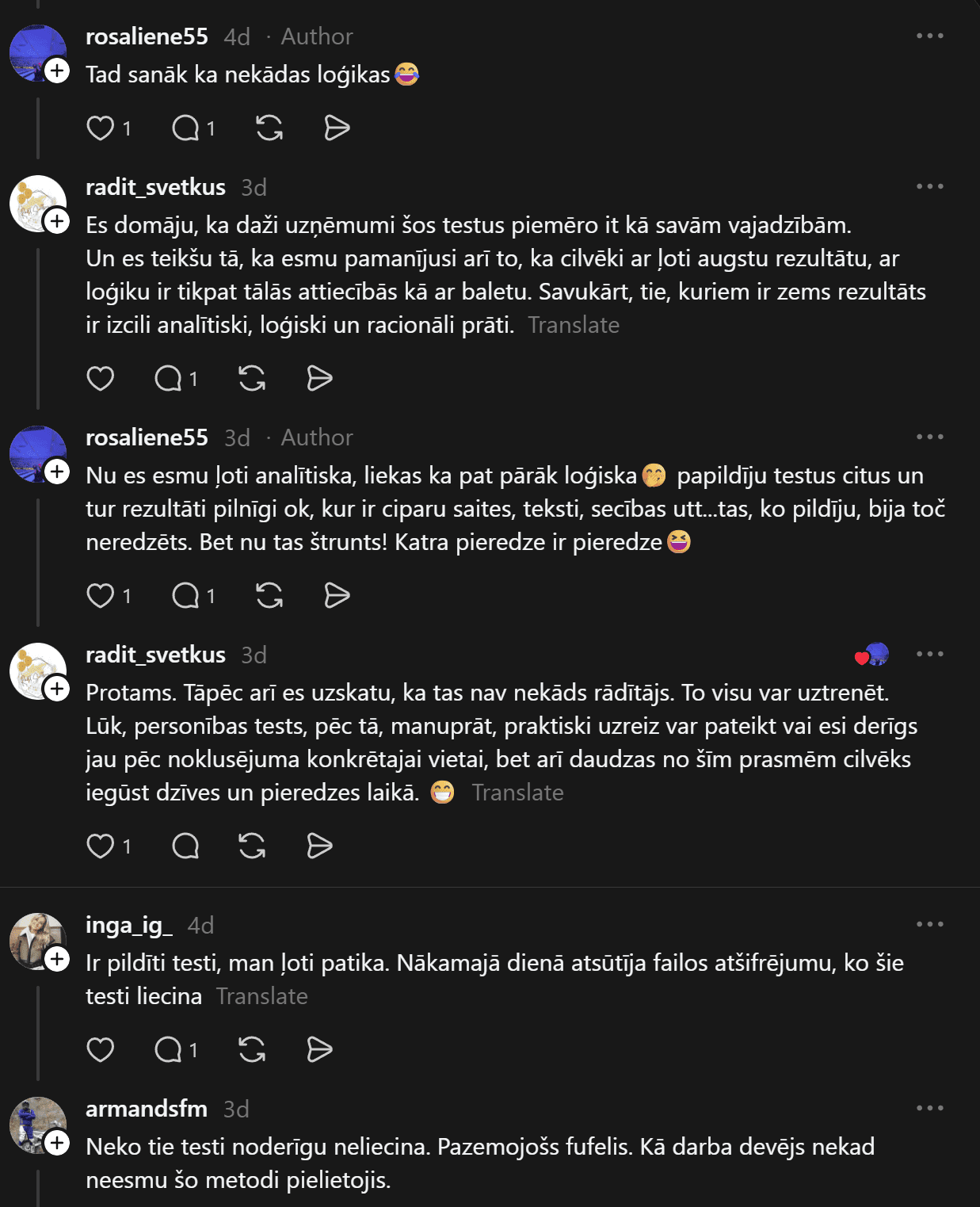This screenshot has height=1207, width=980.
Task: Like rosaliene55's comment about nekādas loģikas
Action: 101,128
